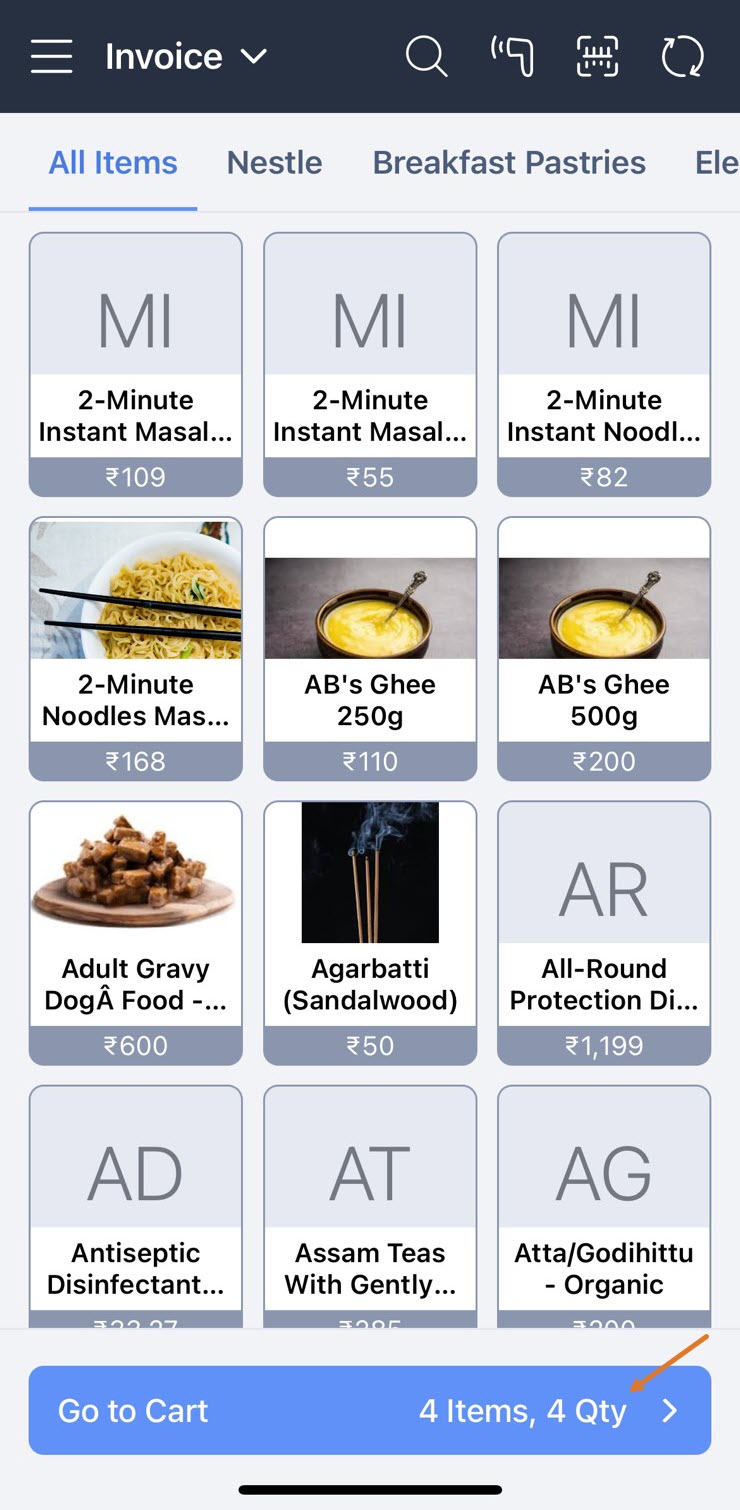Viewport: 740px width, 1510px height.
Task: Select the All Items tab
Action: click(x=113, y=162)
